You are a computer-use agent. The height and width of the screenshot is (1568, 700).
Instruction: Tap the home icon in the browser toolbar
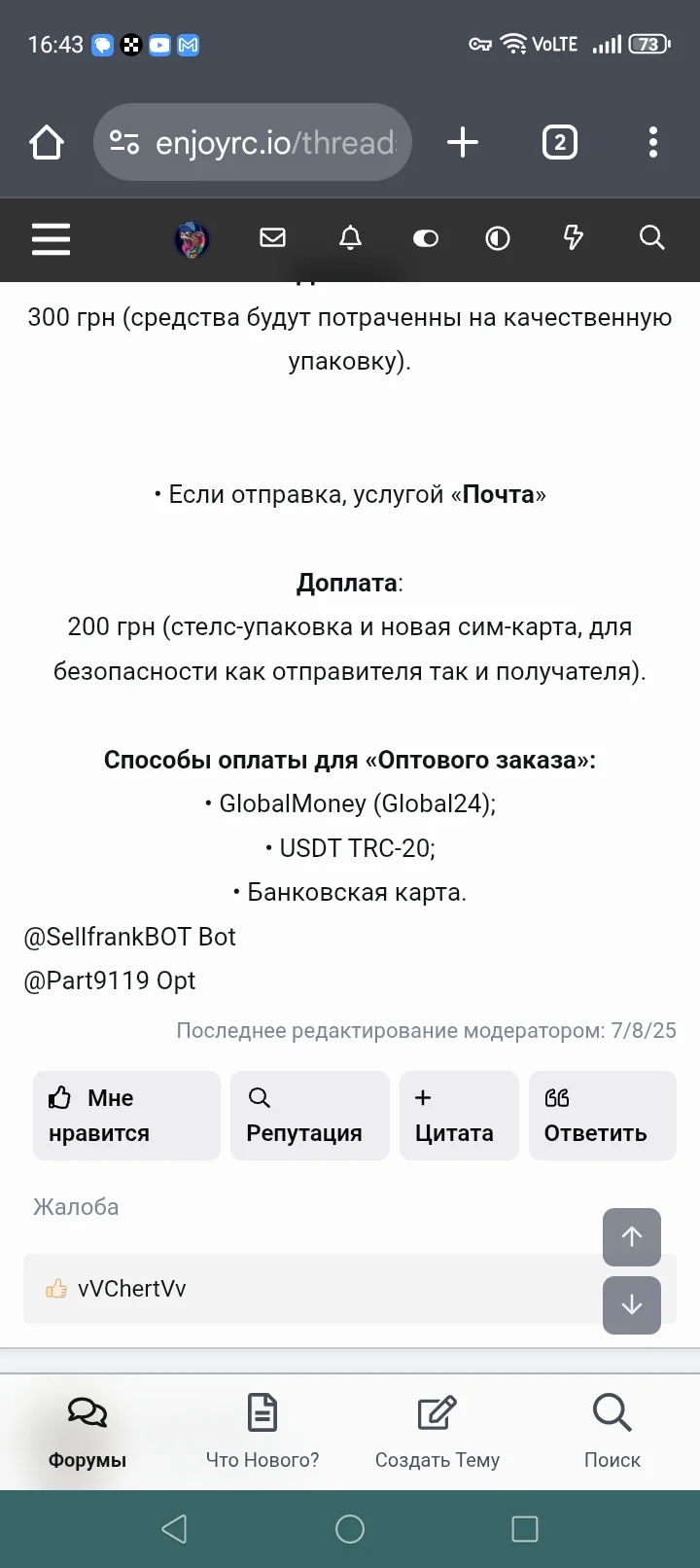(x=46, y=142)
